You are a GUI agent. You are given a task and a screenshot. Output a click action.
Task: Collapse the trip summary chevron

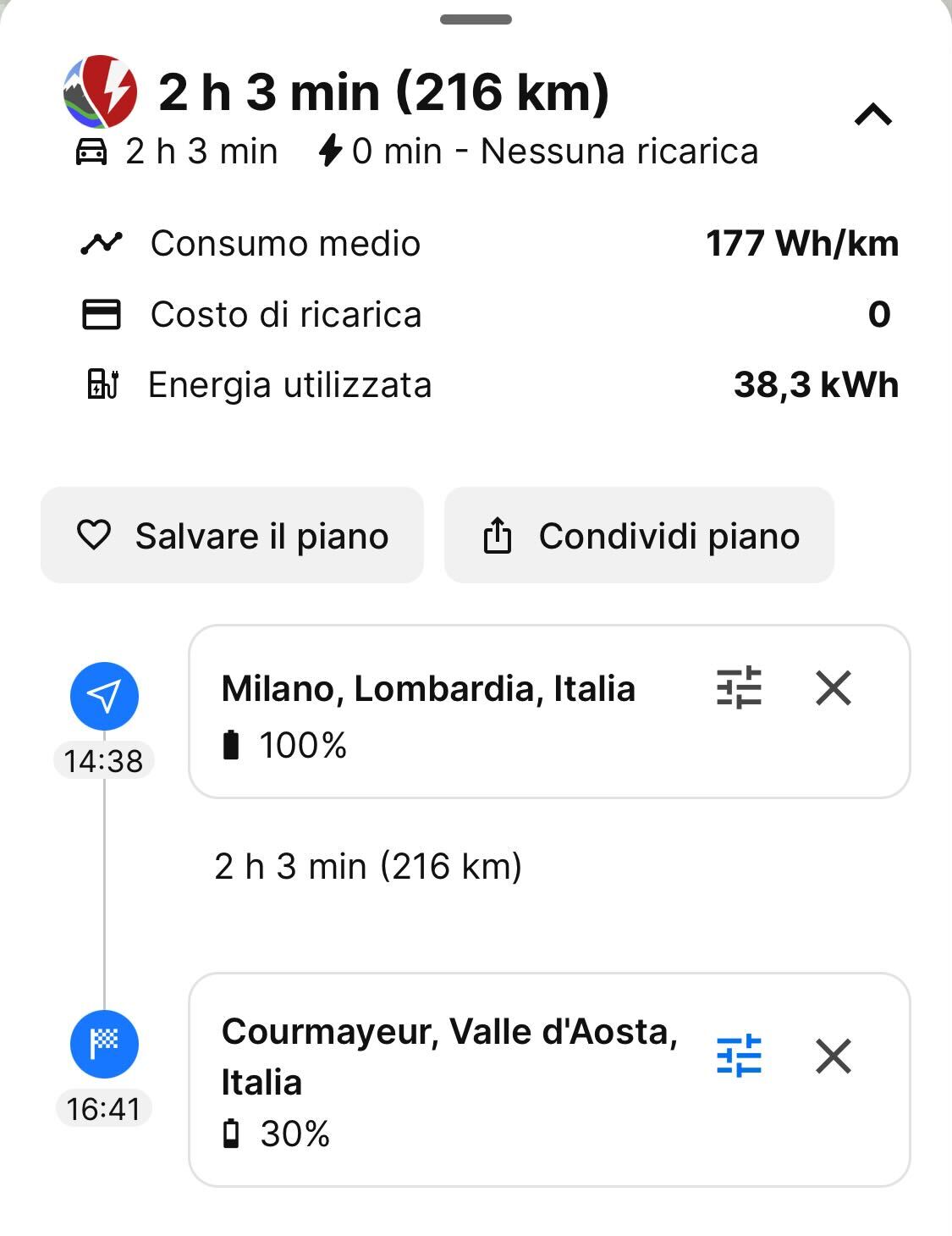873,114
